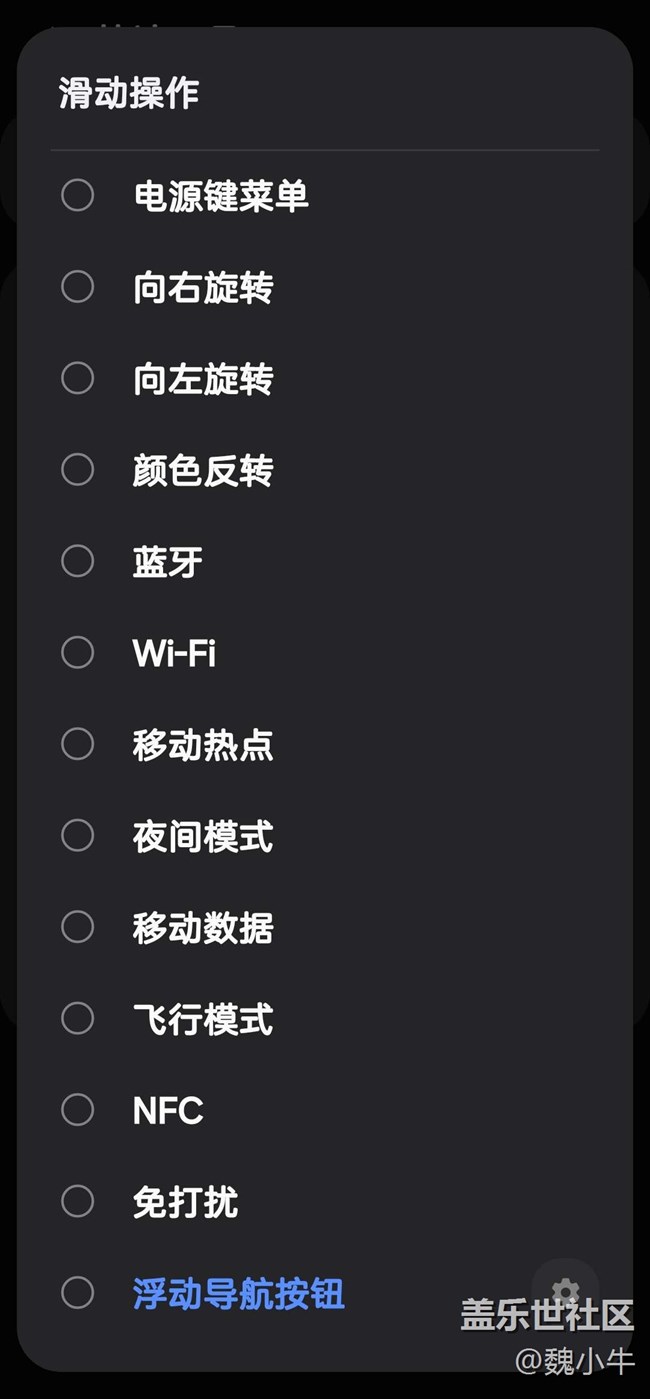The width and height of the screenshot is (650, 1399).
Task: Select 蓝牙 from the list
Action: [325, 562]
